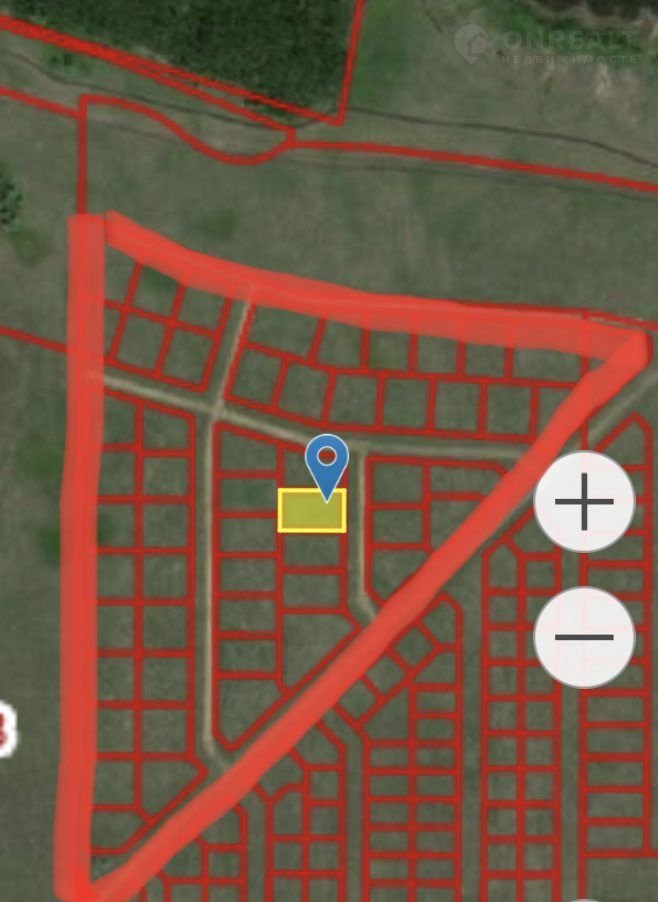Zoom in on the map
The height and width of the screenshot is (902, 658).
(584, 502)
